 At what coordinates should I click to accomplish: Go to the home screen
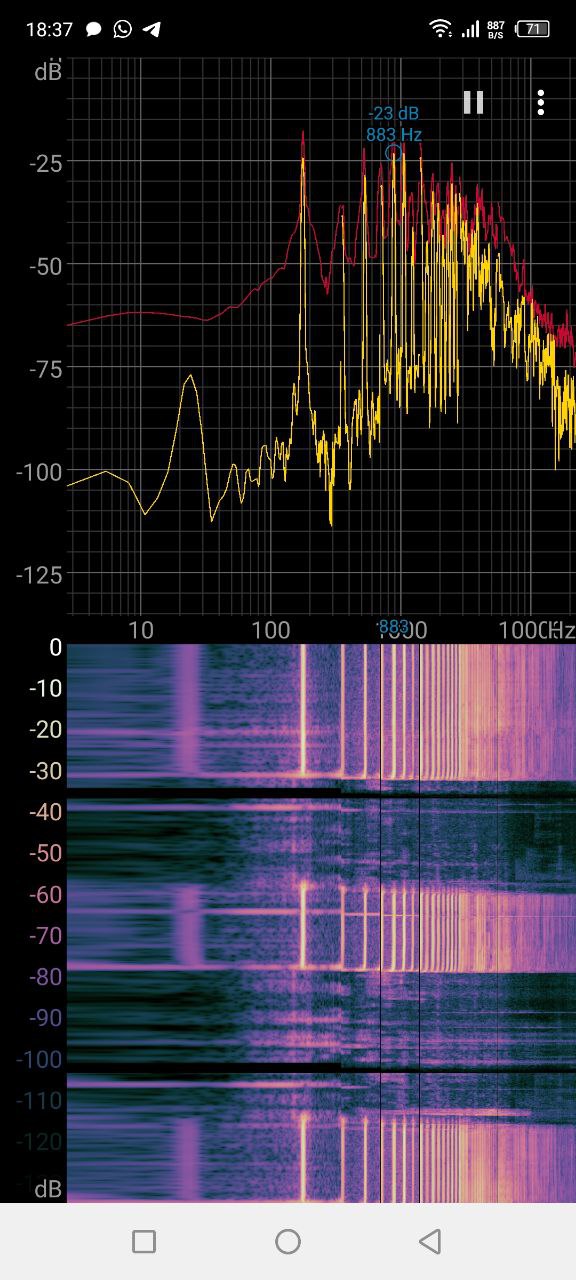288,1241
